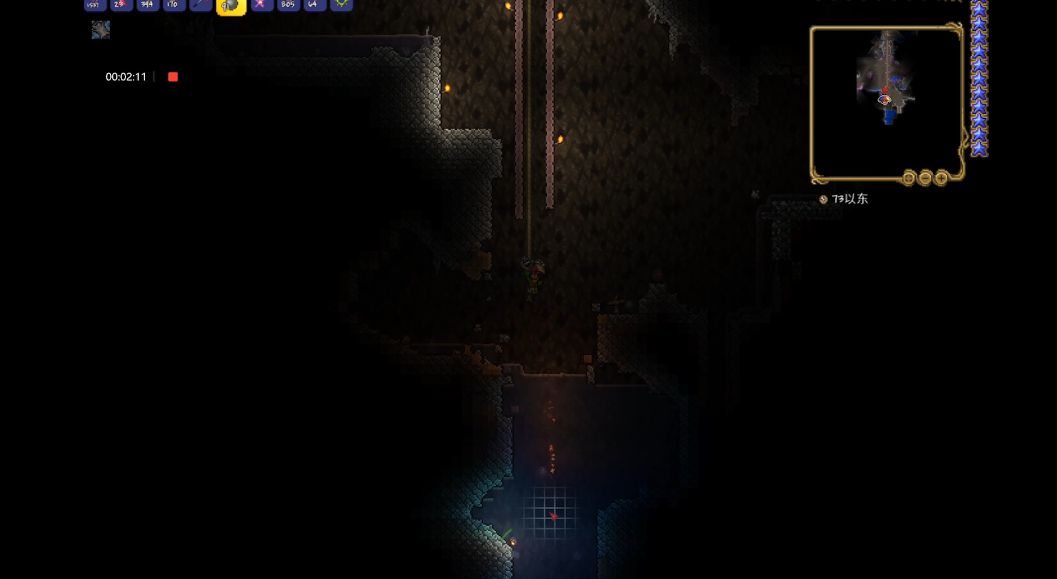Select the highlighted yellow hotbar slot
Image resolution: width=1057 pixels, height=579 pixels.
pyautogui.click(x=231, y=5)
